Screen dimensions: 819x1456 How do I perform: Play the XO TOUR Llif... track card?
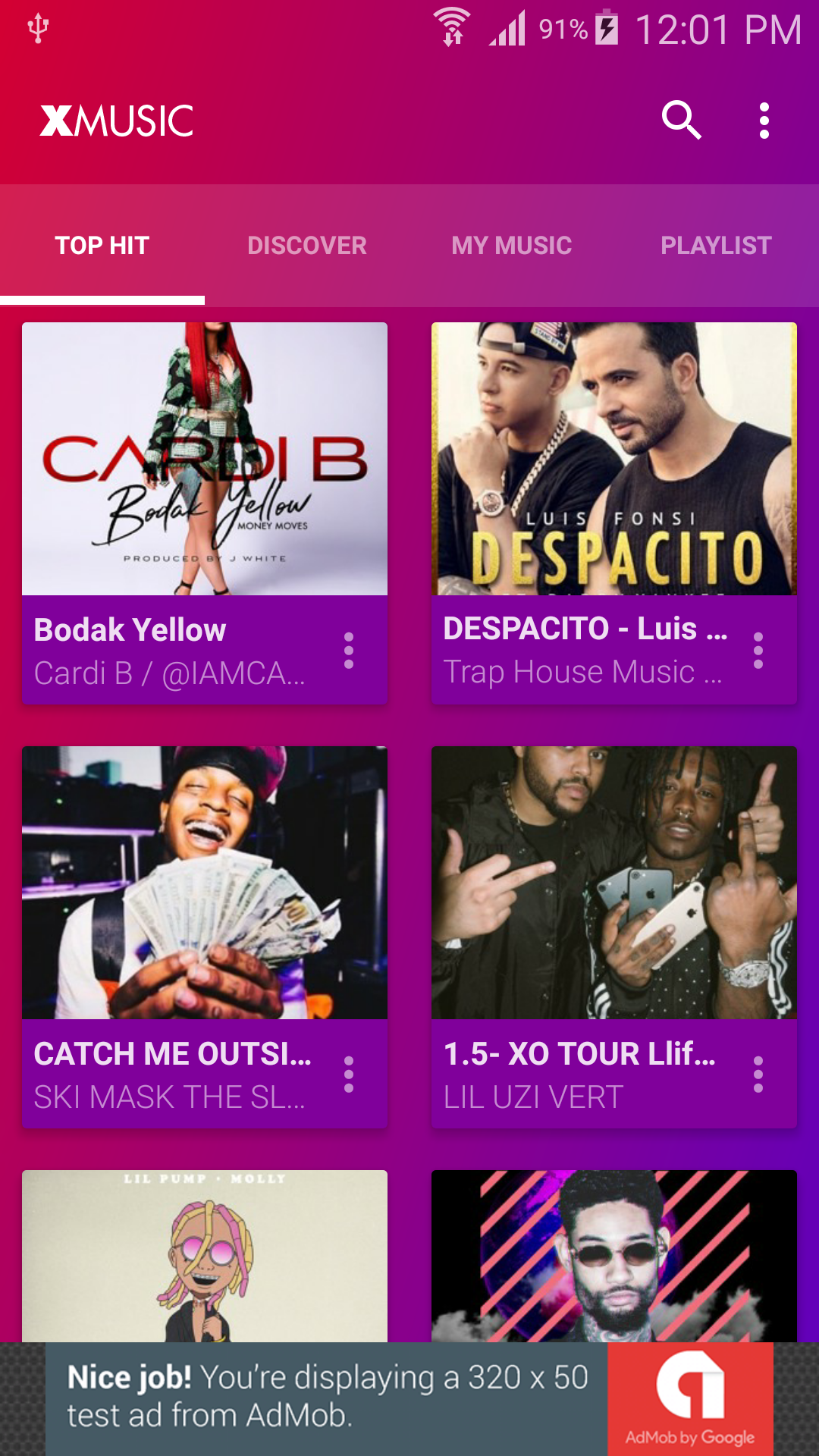coord(614,883)
